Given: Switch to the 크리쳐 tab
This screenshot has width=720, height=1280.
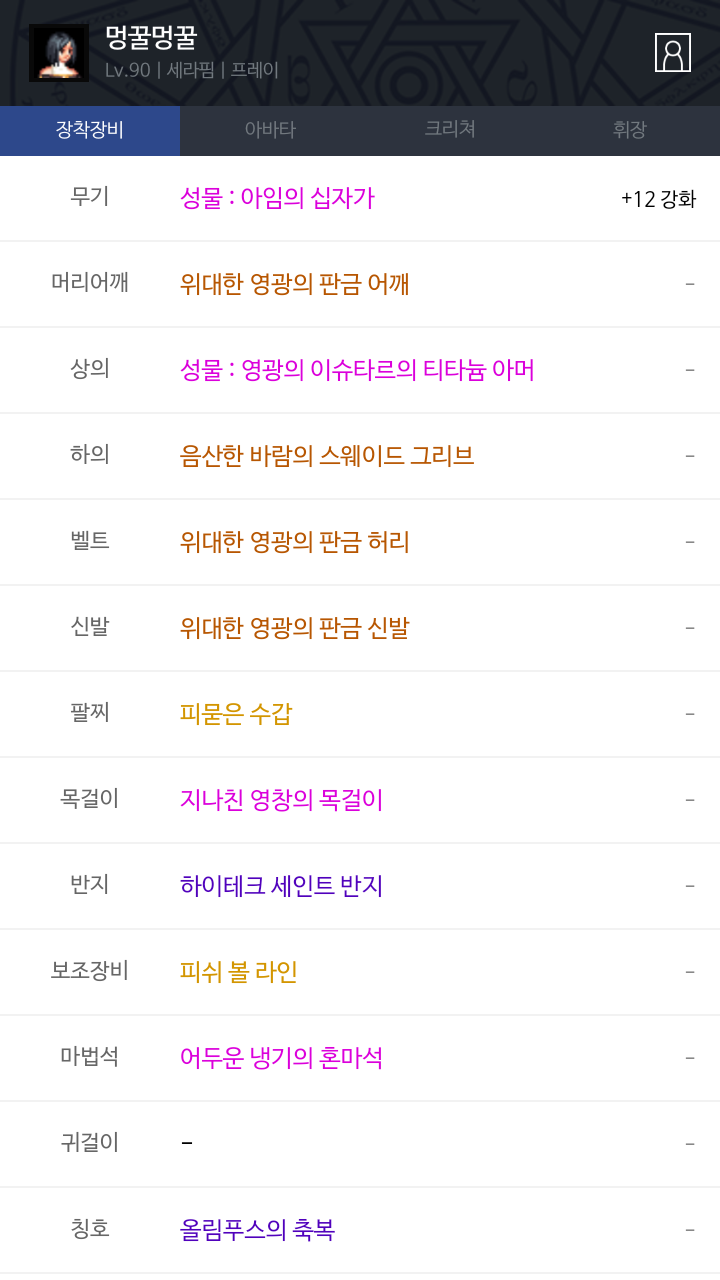Looking at the screenshot, I should click(450, 130).
